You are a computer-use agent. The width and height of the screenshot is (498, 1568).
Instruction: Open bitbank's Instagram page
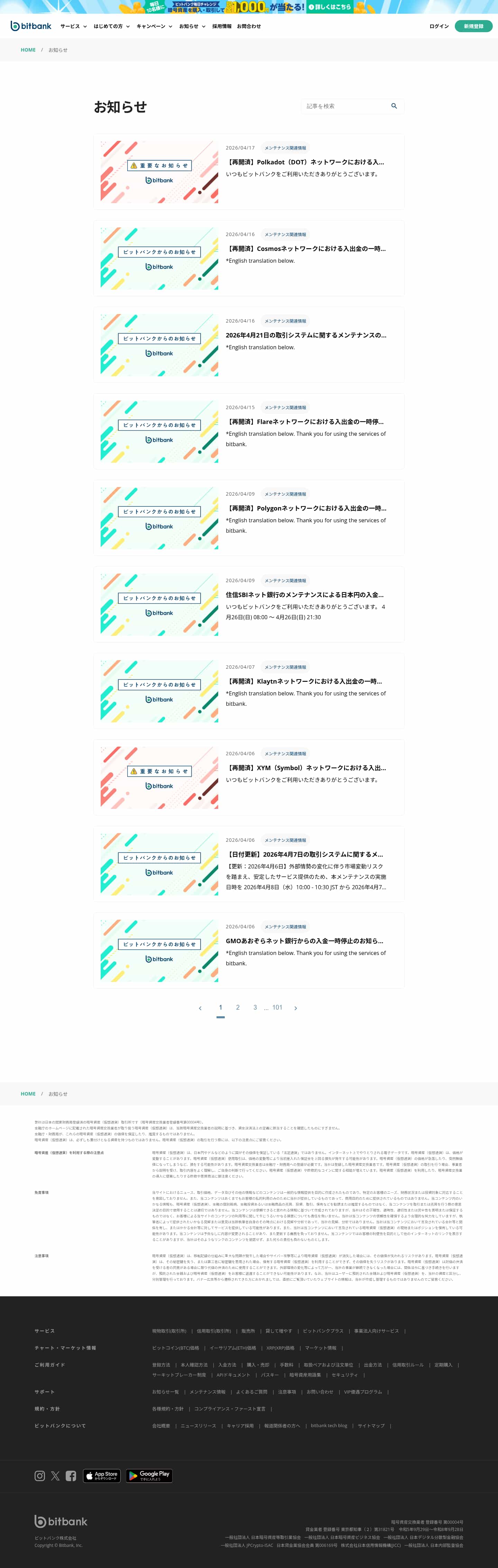(39, 1476)
